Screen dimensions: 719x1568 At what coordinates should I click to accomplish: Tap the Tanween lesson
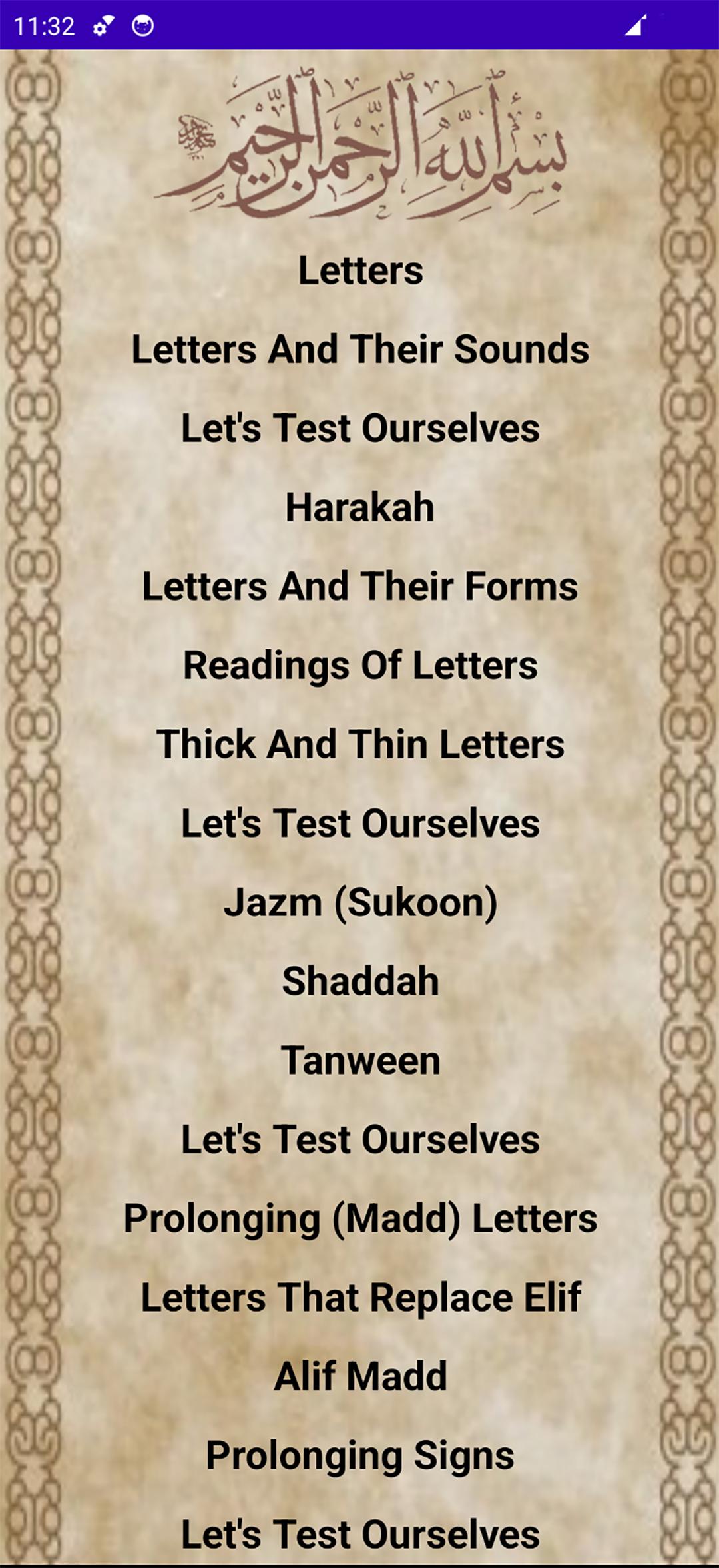[x=360, y=1060]
